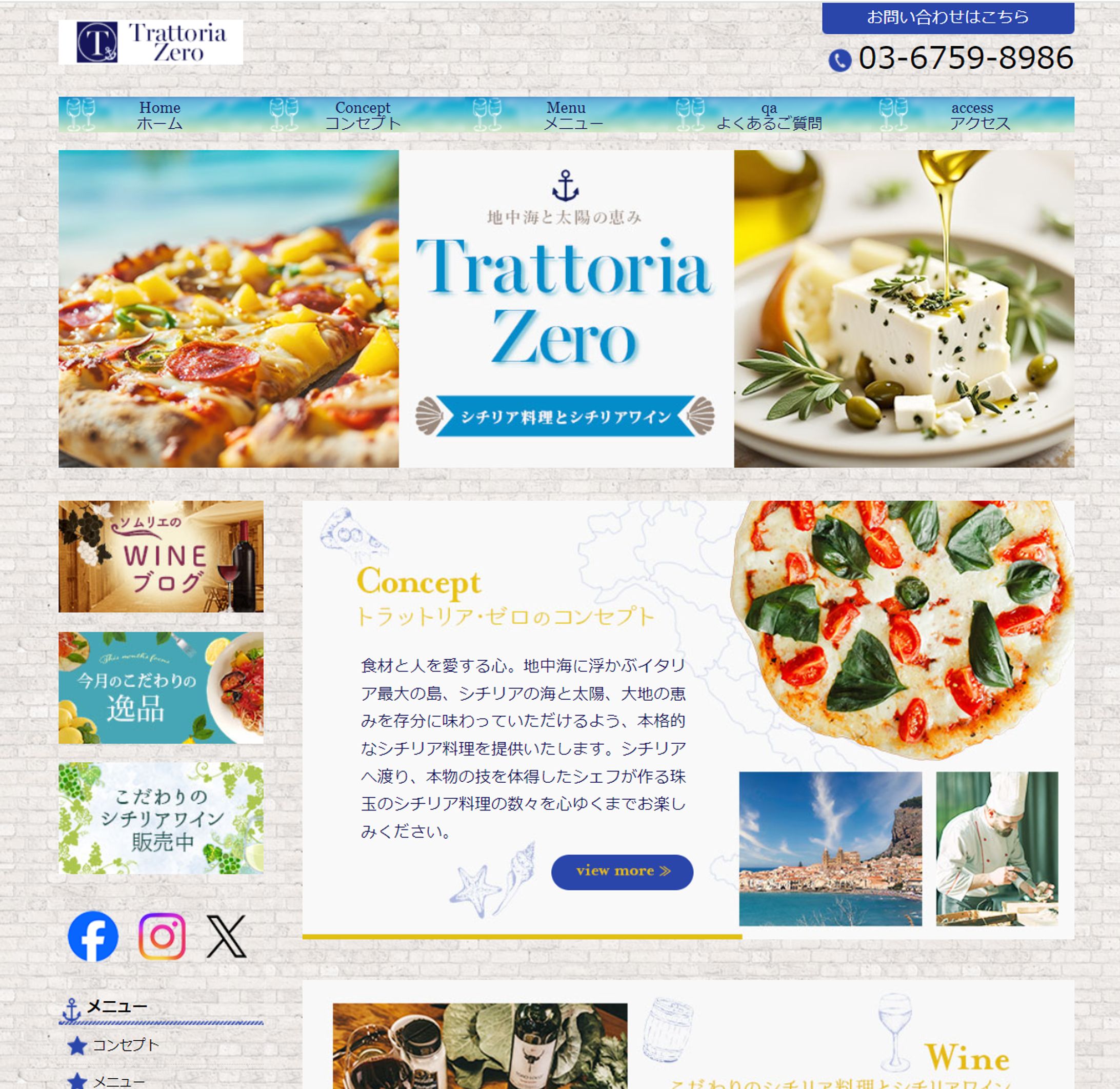The image size is (1120, 1089).
Task: Select コンセプト in the sidebar menu
Action: pyautogui.click(x=125, y=1045)
